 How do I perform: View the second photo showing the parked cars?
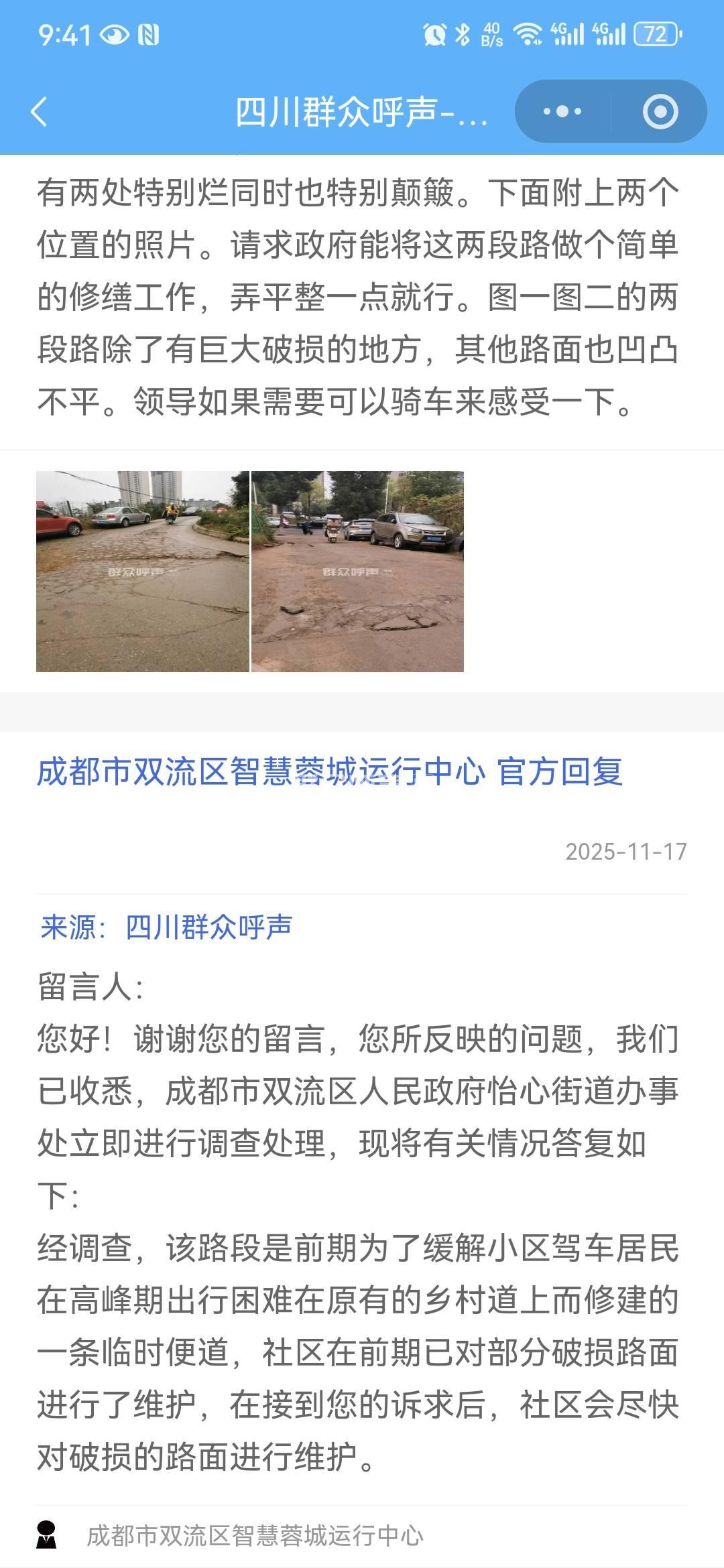(x=357, y=572)
